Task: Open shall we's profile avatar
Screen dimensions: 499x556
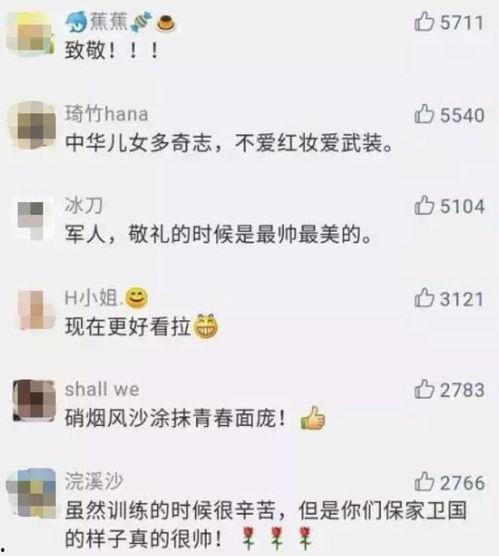Action: coord(34,401)
